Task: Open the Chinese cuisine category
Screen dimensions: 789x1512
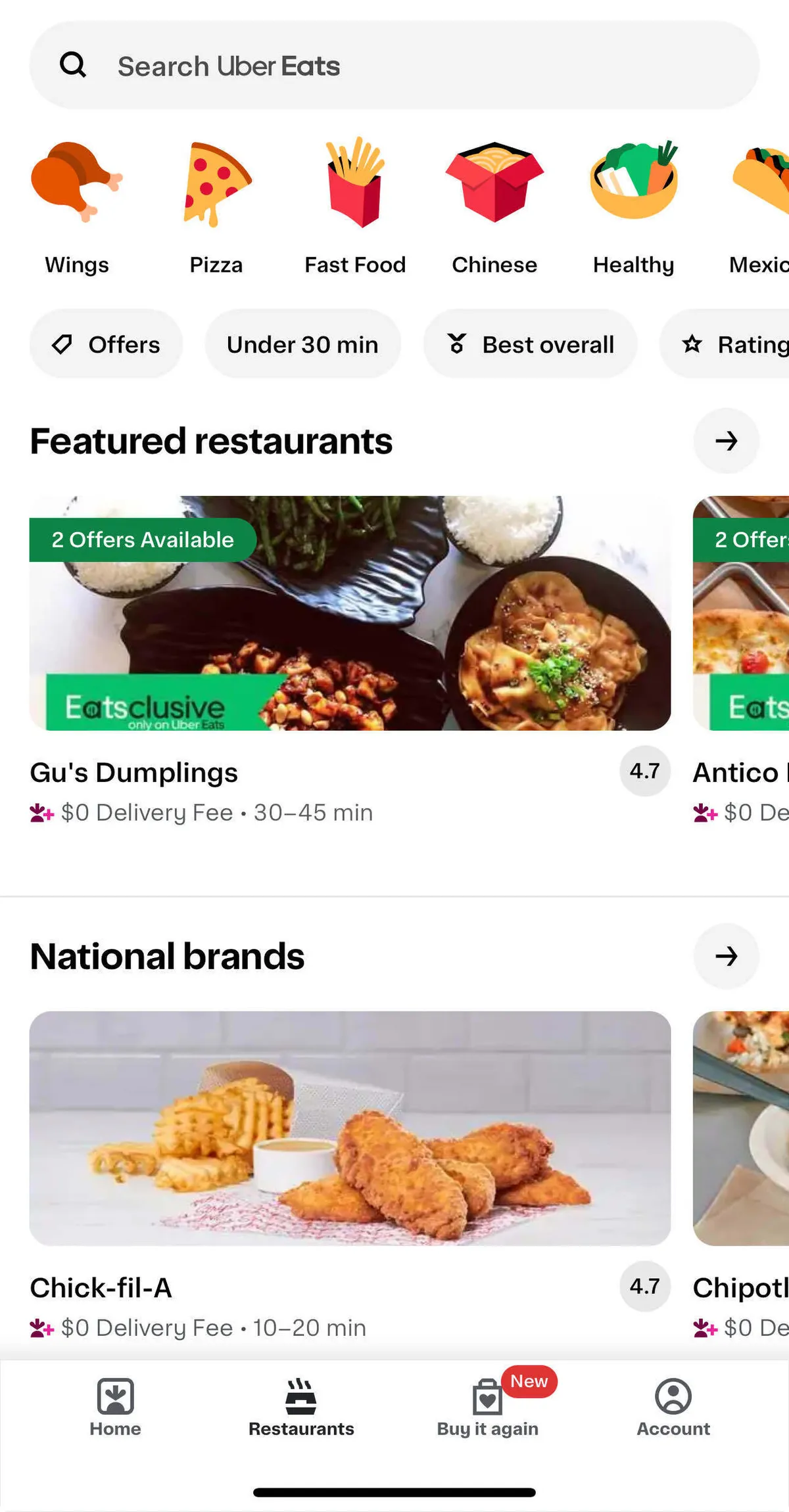Action: tap(494, 207)
